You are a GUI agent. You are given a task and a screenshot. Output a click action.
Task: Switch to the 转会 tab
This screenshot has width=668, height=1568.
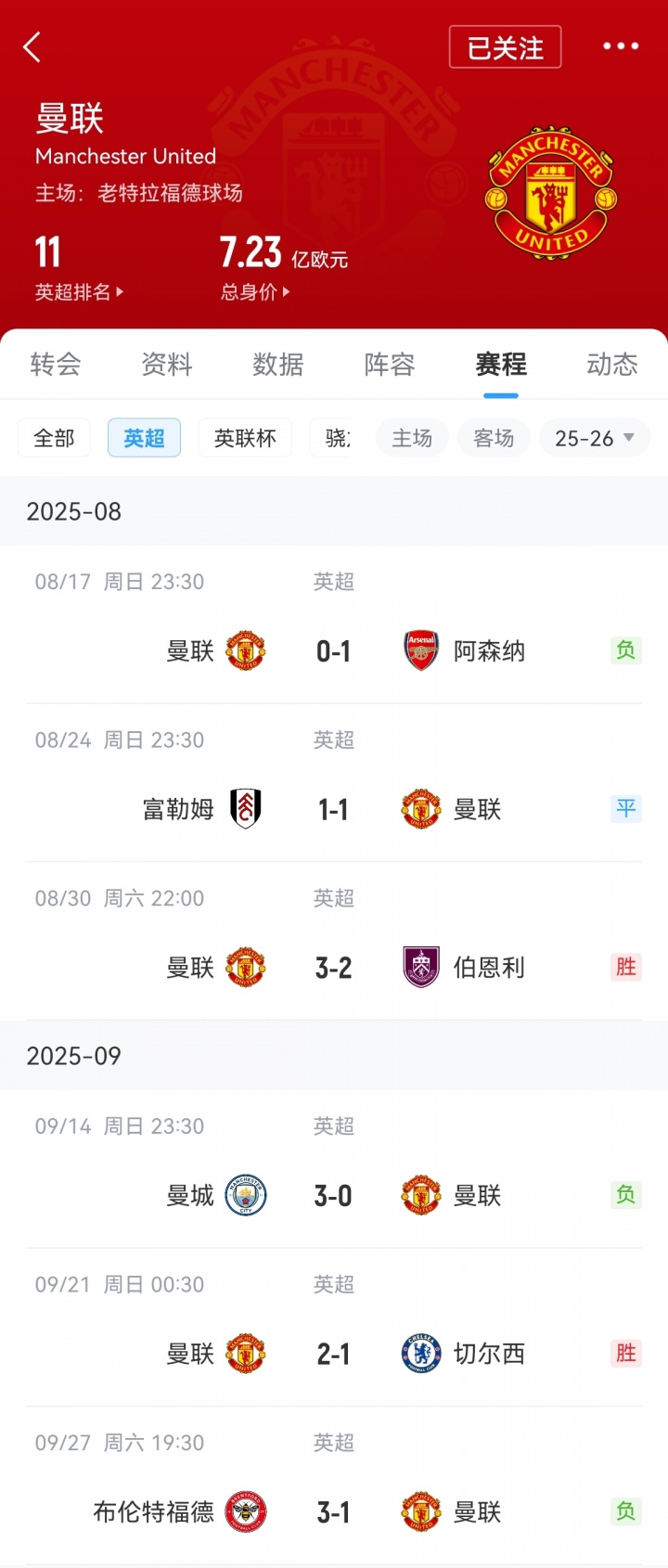[56, 365]
